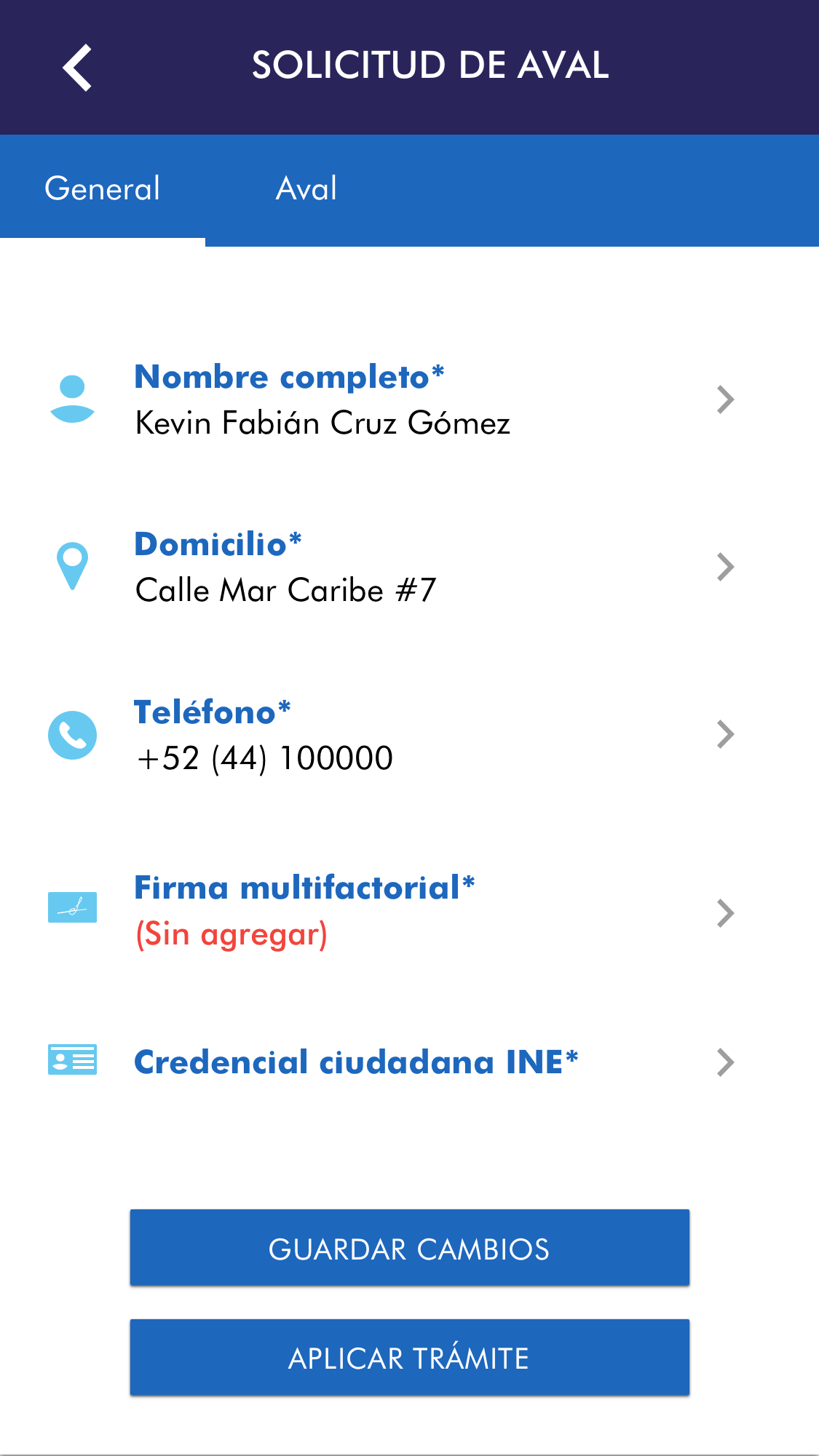Tap the Guardar Cambios button
This screenshot has height=1456, width=819.
point(409,1248)
